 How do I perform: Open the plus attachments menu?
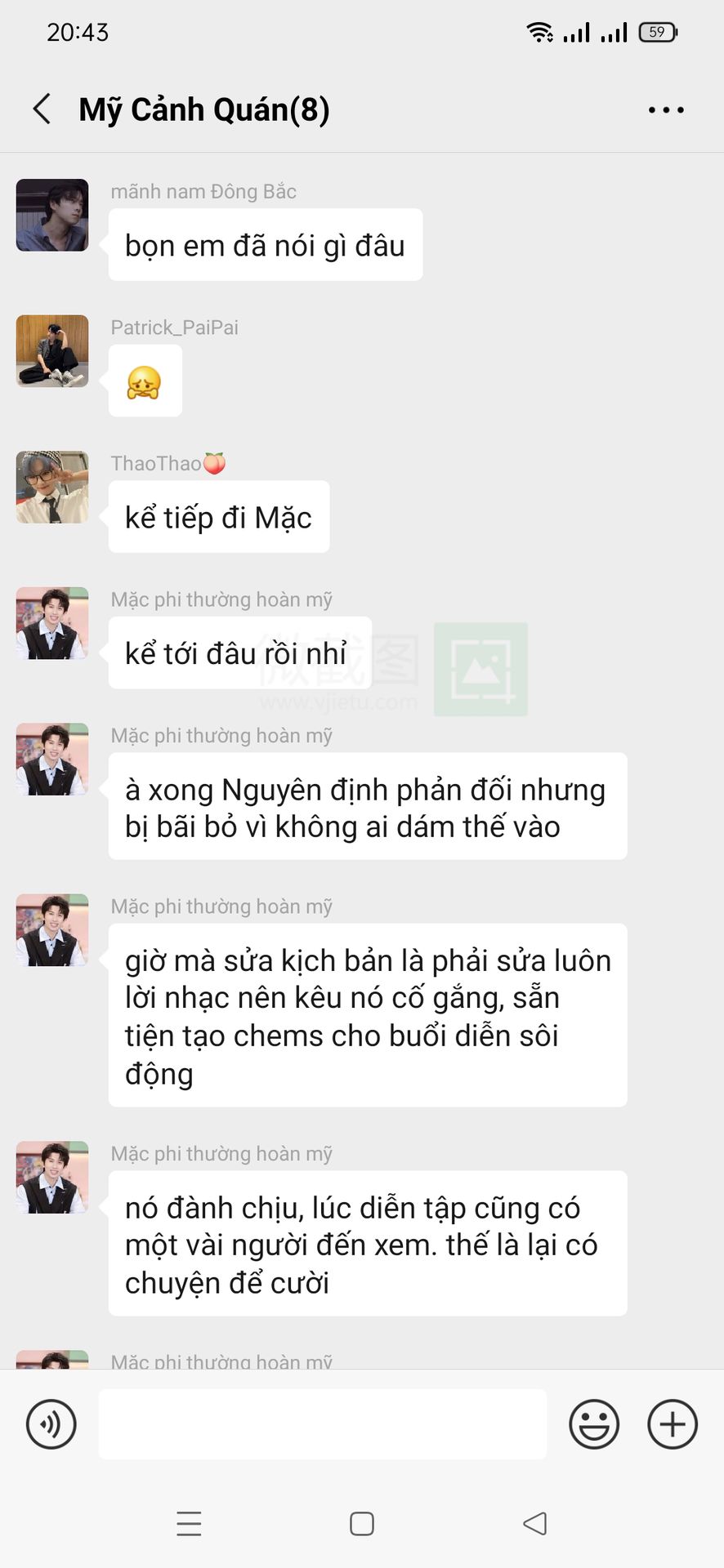click(x=672, y=1424)
